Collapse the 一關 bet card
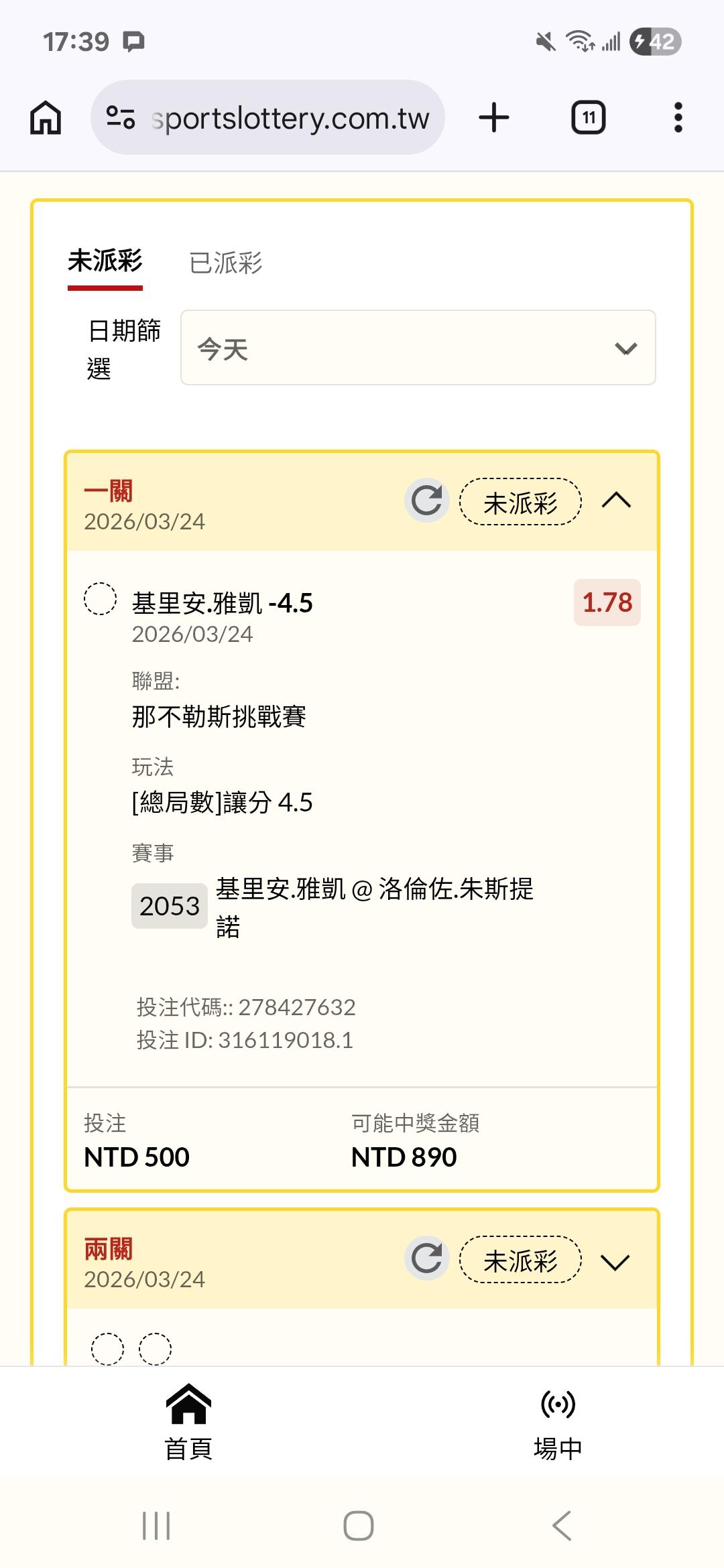Viewport: 724px width, 1568px height. pos(616,501)
